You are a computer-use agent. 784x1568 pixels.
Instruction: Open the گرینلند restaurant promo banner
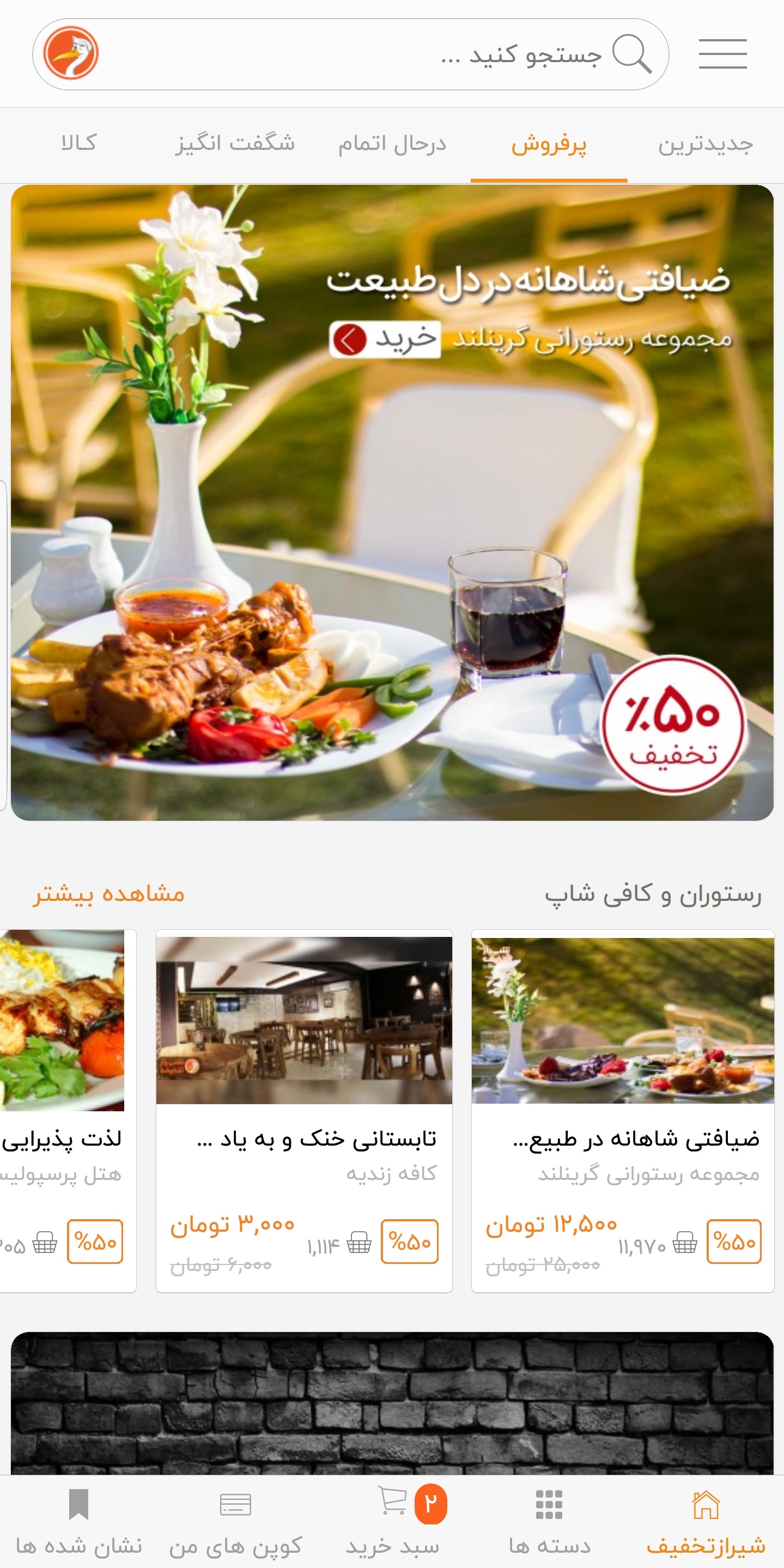point(392,502)
